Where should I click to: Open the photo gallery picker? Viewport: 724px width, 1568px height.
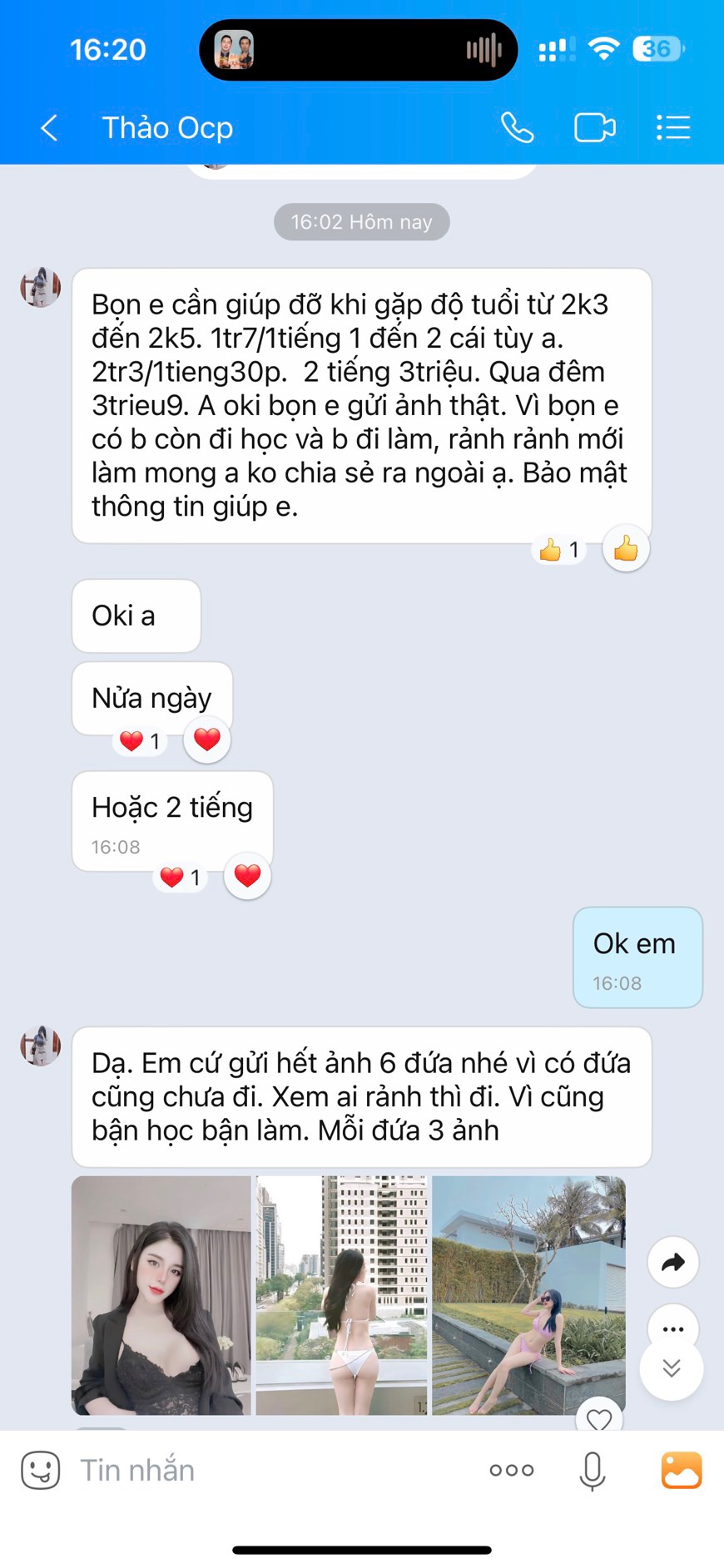(x=681, y=1470)
